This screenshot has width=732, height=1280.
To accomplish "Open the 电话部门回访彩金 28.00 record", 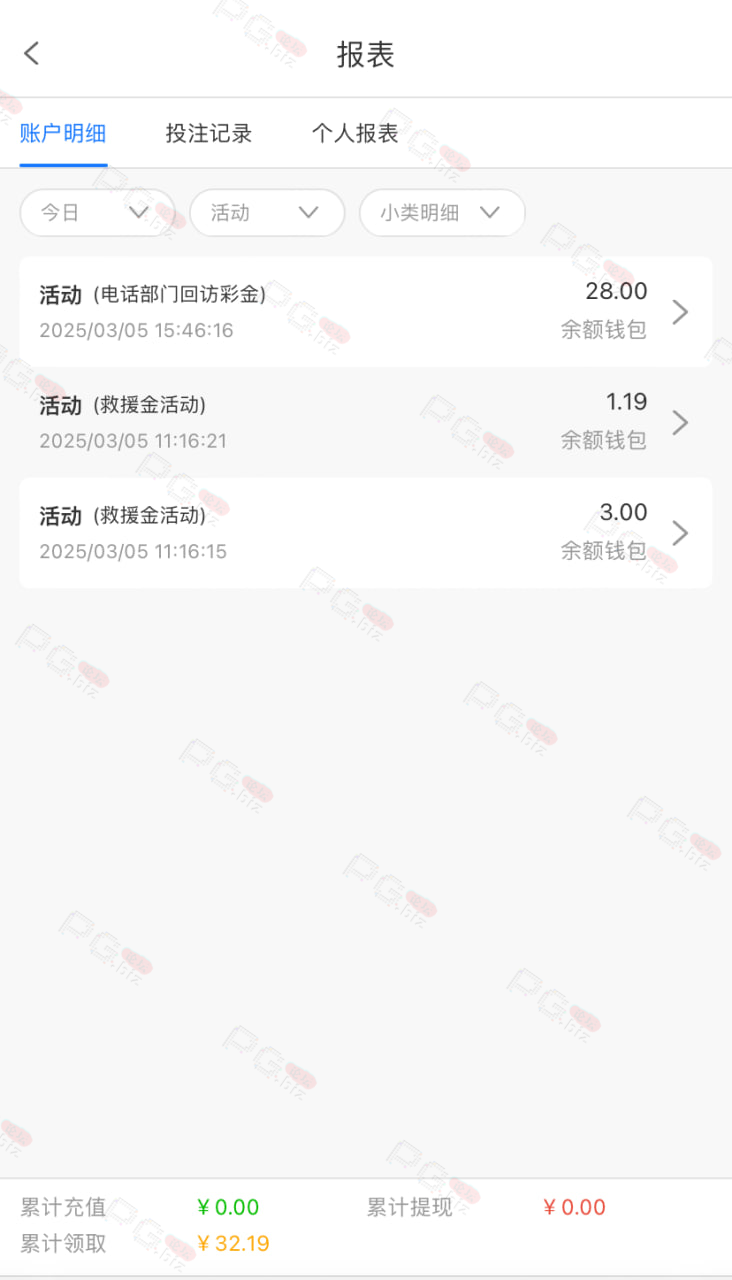I will pyautogui.click(x=366, y=312).
